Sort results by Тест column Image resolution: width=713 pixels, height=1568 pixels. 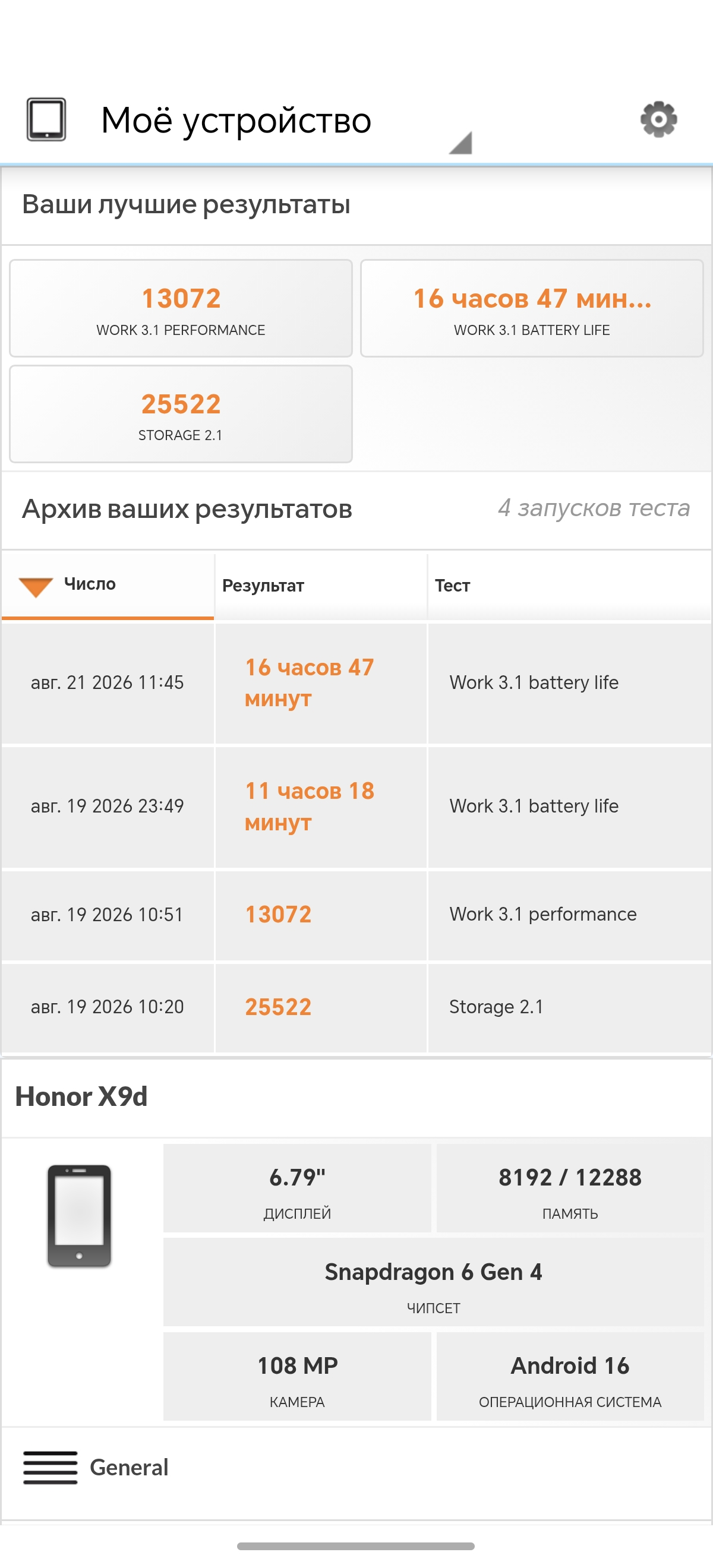569,586
